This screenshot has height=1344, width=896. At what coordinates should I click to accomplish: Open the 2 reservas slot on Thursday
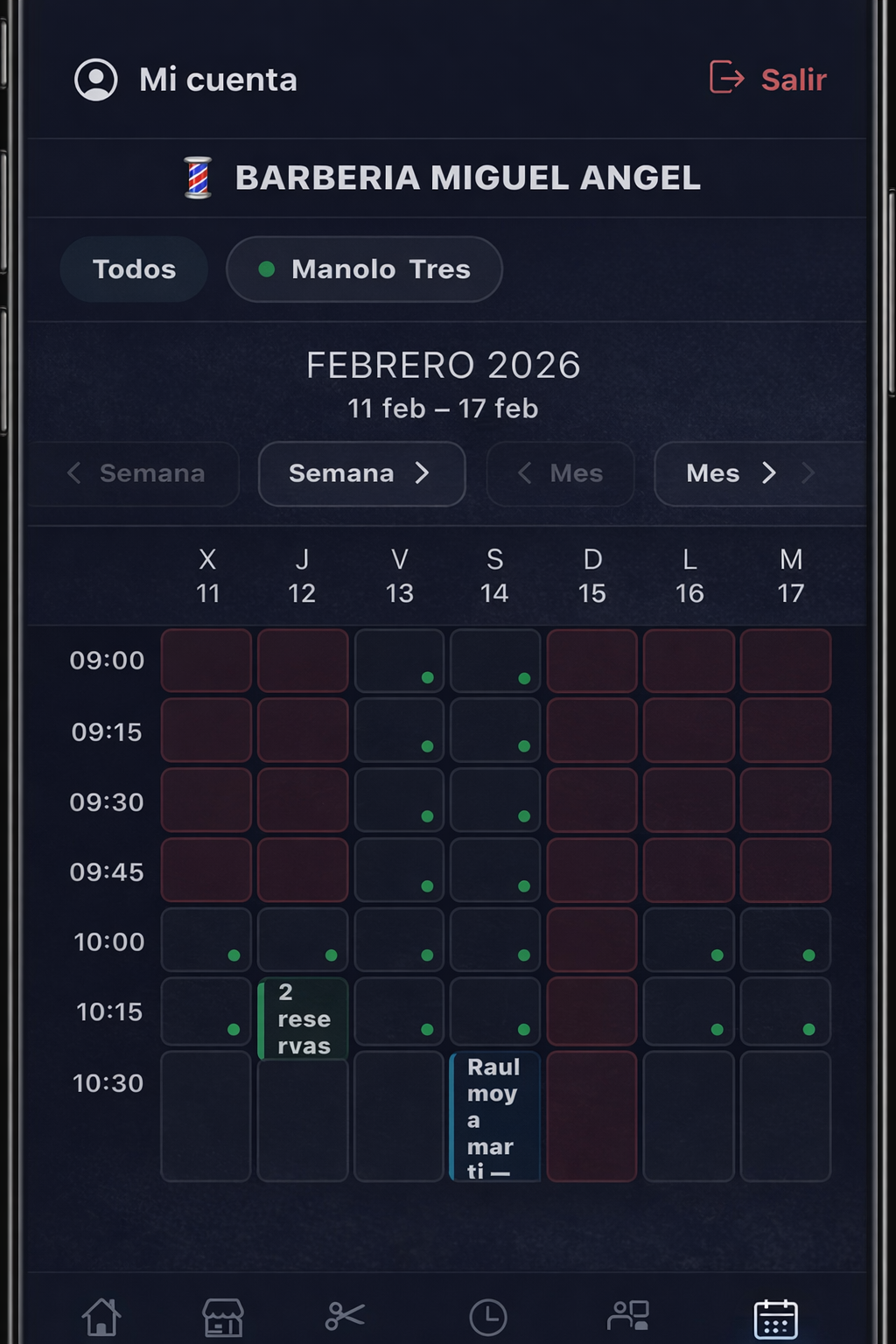pyautogui.click(x=303, y=1018)
